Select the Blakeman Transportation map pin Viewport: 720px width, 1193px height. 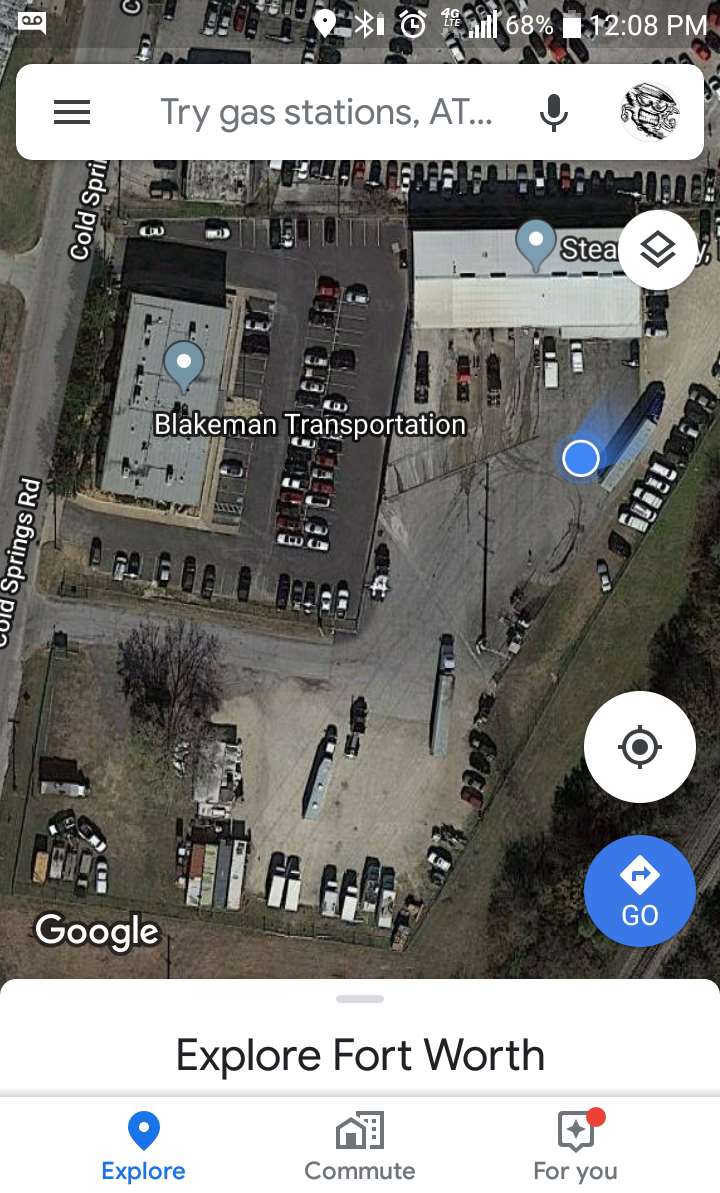(x=183, y=365)
